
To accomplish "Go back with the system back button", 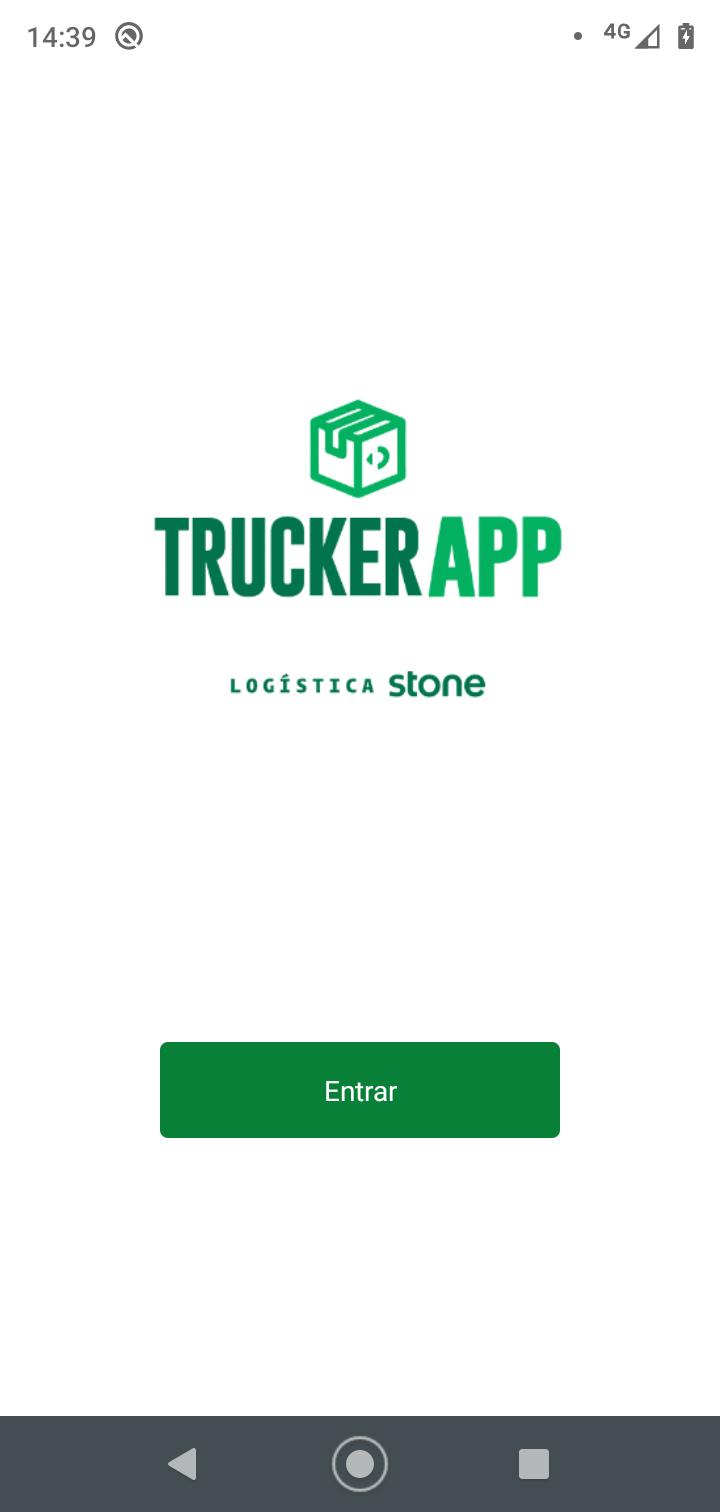I will (183, 1464).
